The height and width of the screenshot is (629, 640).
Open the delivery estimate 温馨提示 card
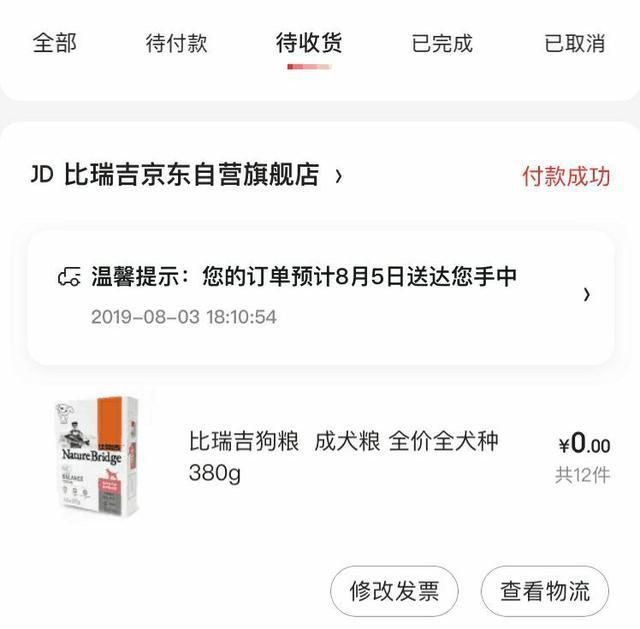point(320,296)
